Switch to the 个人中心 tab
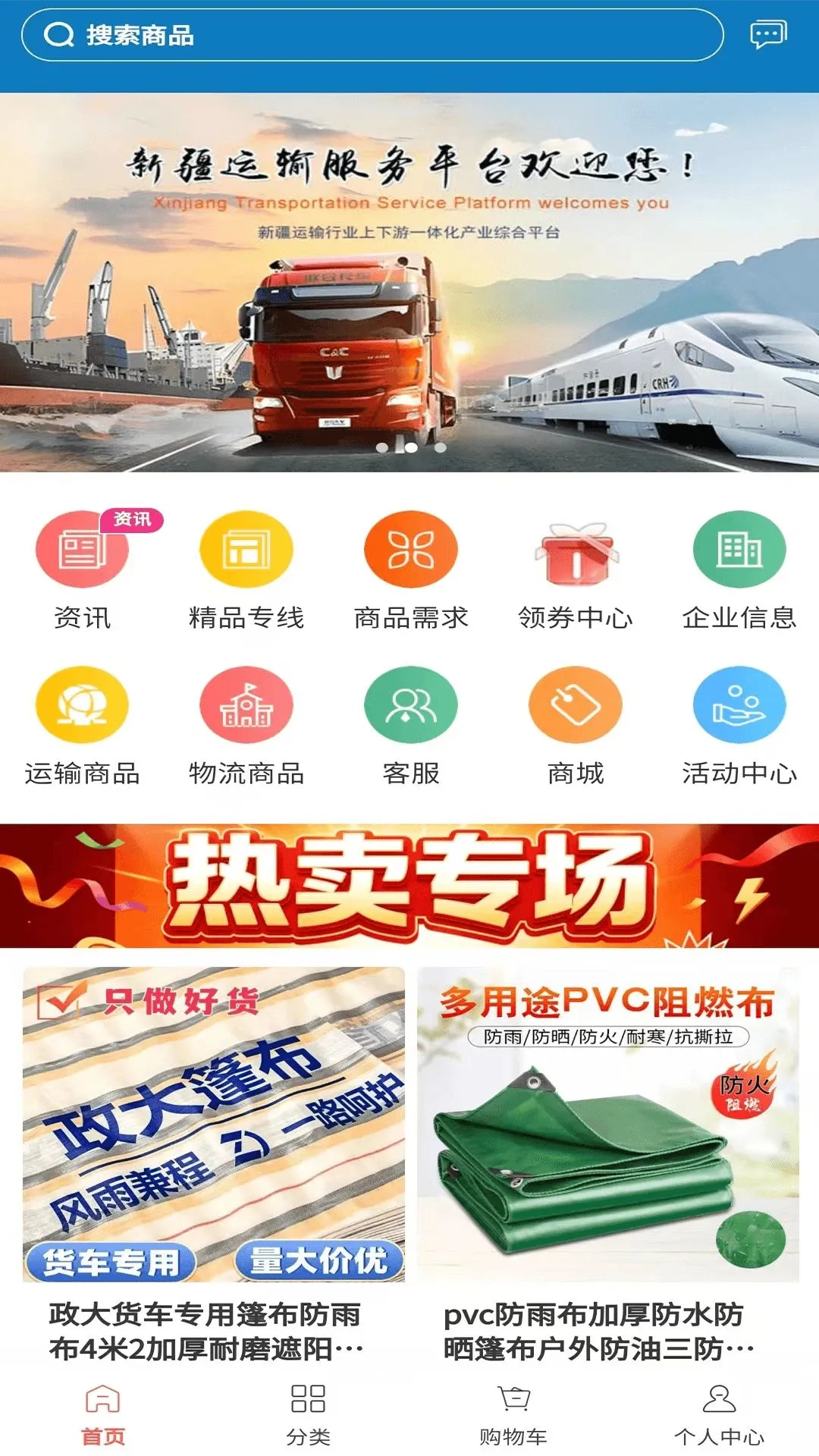This screenshot has width=819, height=1456. tap(719, 1415)
